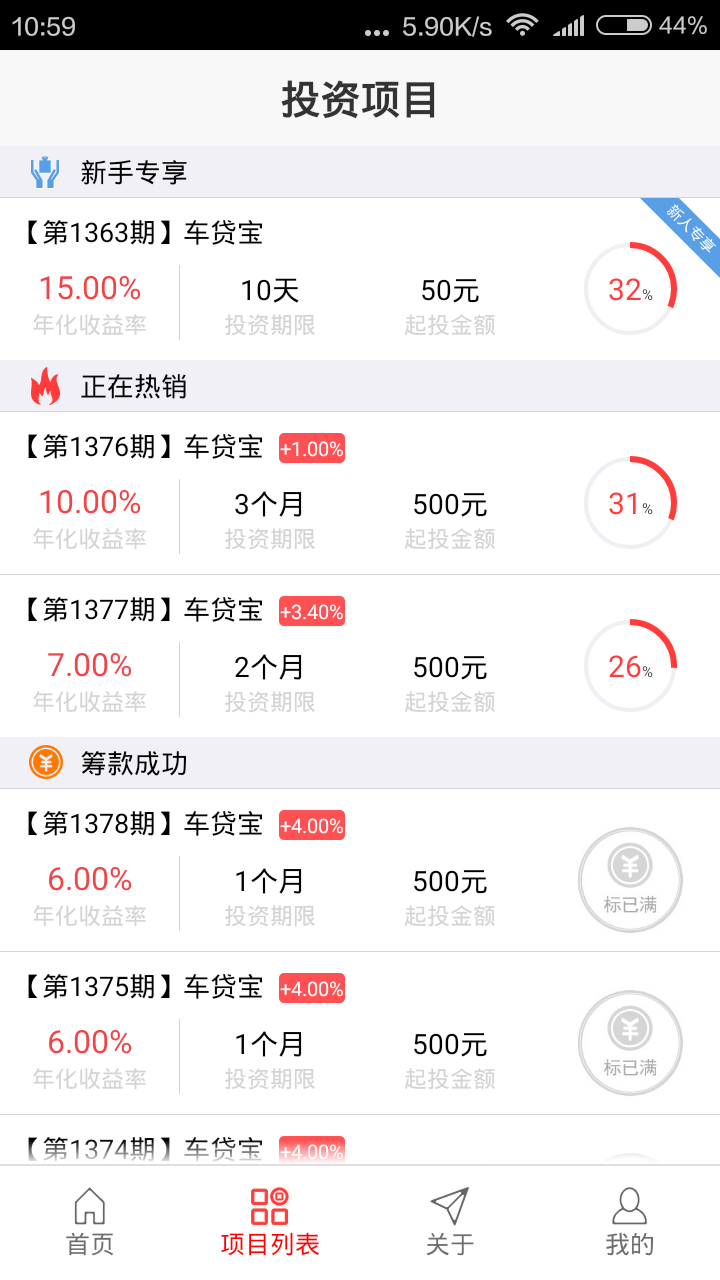720x1280 pixels.
Task: Click the 15.00% annualized rate text
Action: point(89,288)
